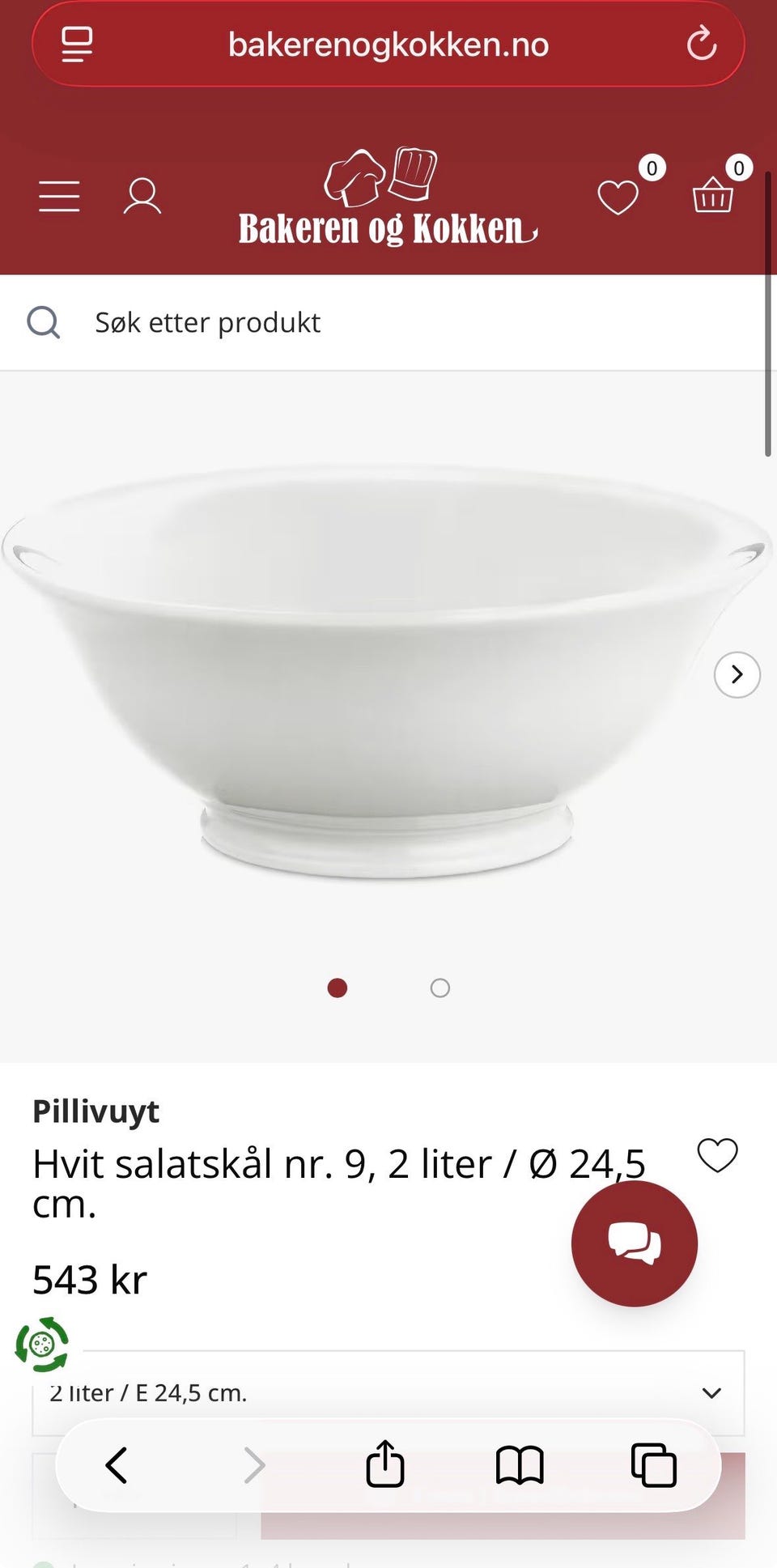Open the shopping basket
The image size is (777, 1568).
[713, 195]
